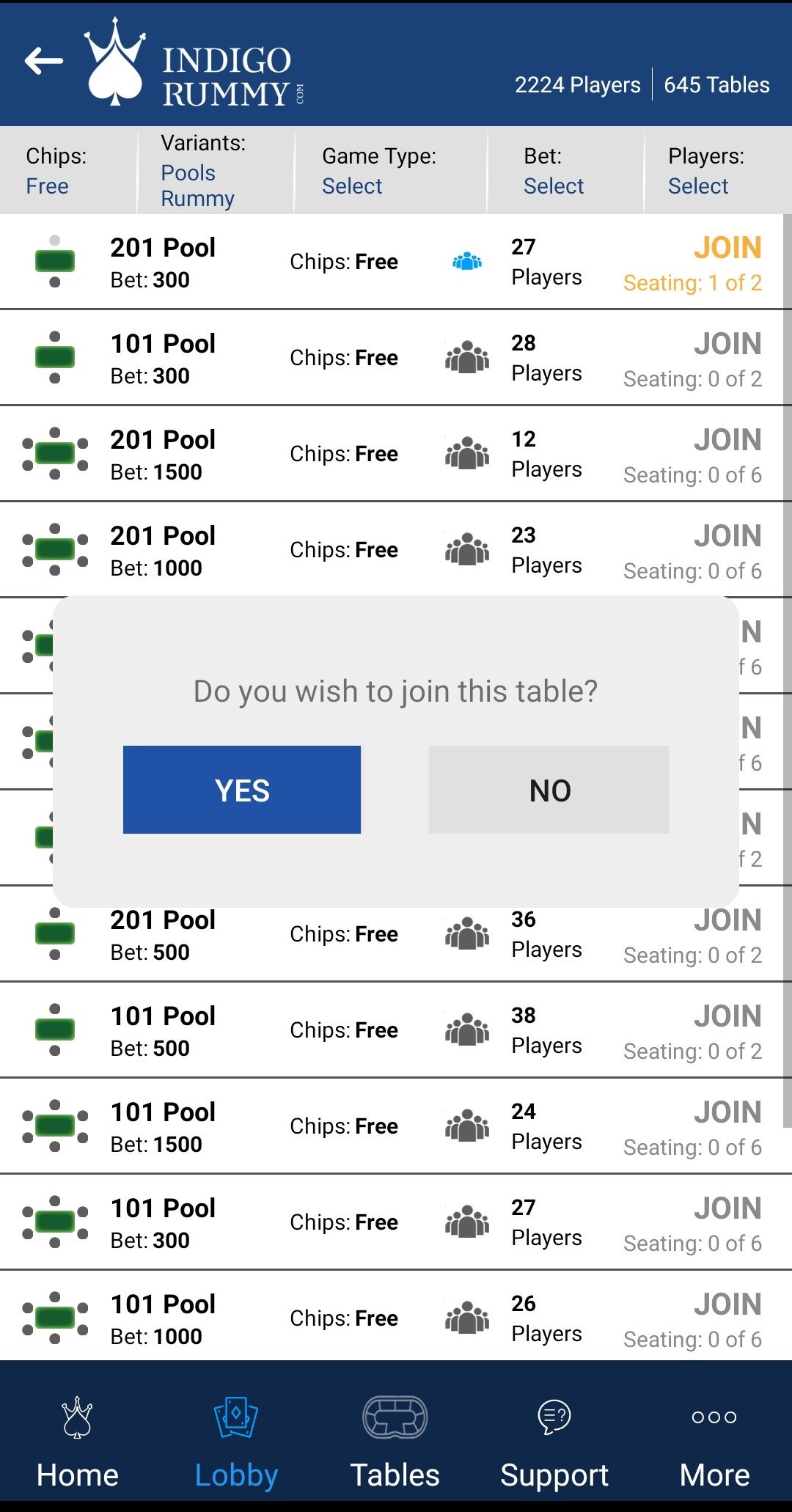Join the 101 Pool table with 28 players
The height and width of the screenshot is (1512, 792).
pyautogui.click(x=727, y=344)
